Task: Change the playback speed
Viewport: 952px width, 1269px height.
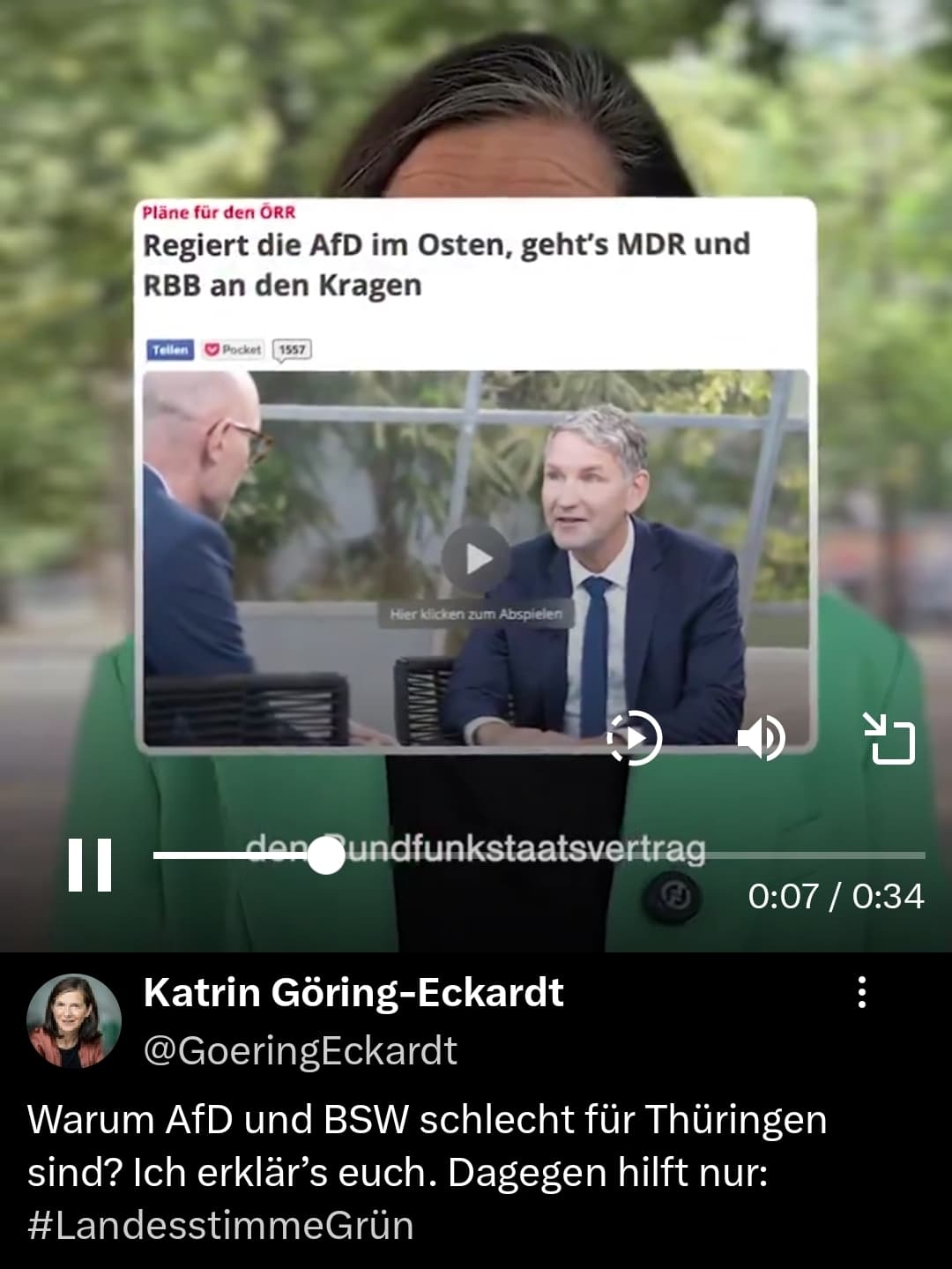Action: click(635, 737)
